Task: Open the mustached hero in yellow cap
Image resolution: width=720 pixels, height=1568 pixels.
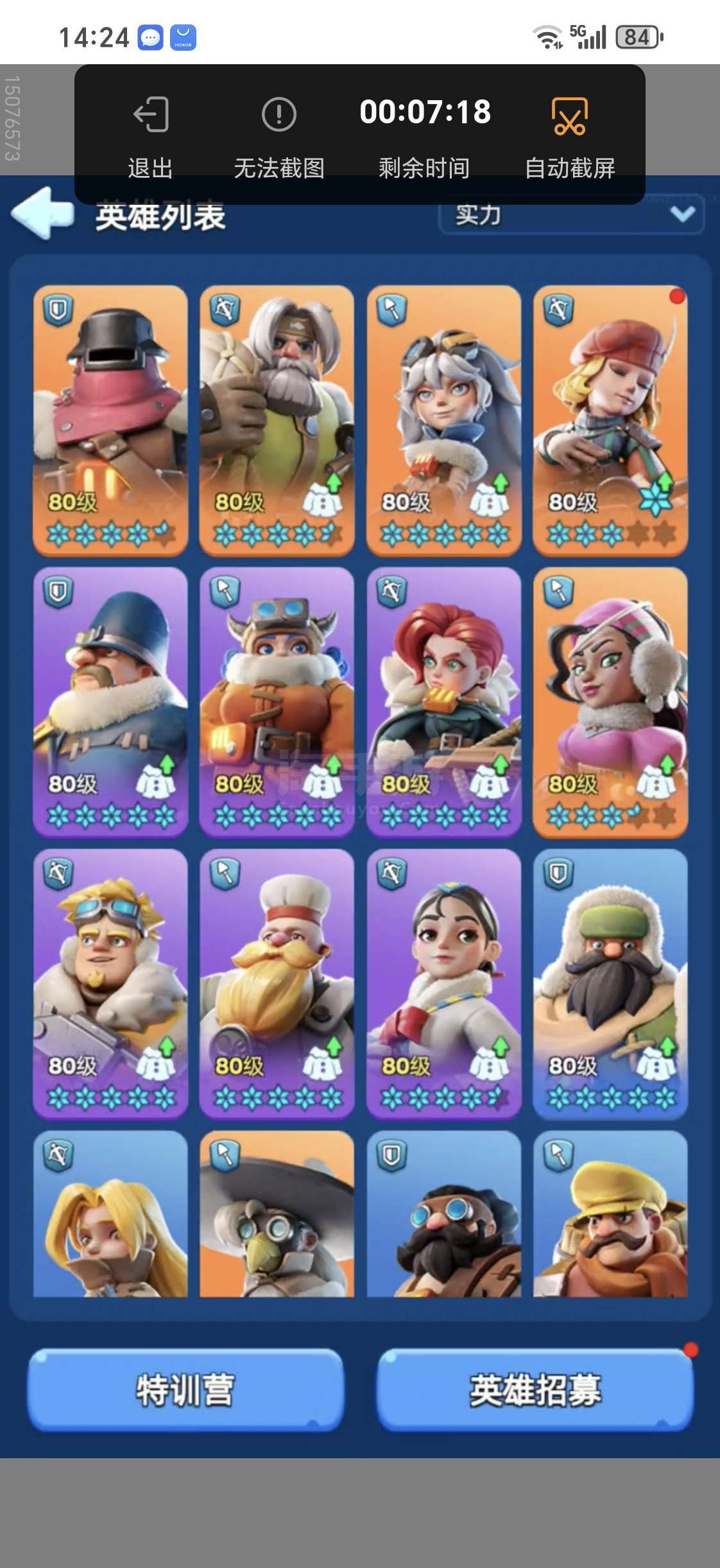Action: 610,1214
